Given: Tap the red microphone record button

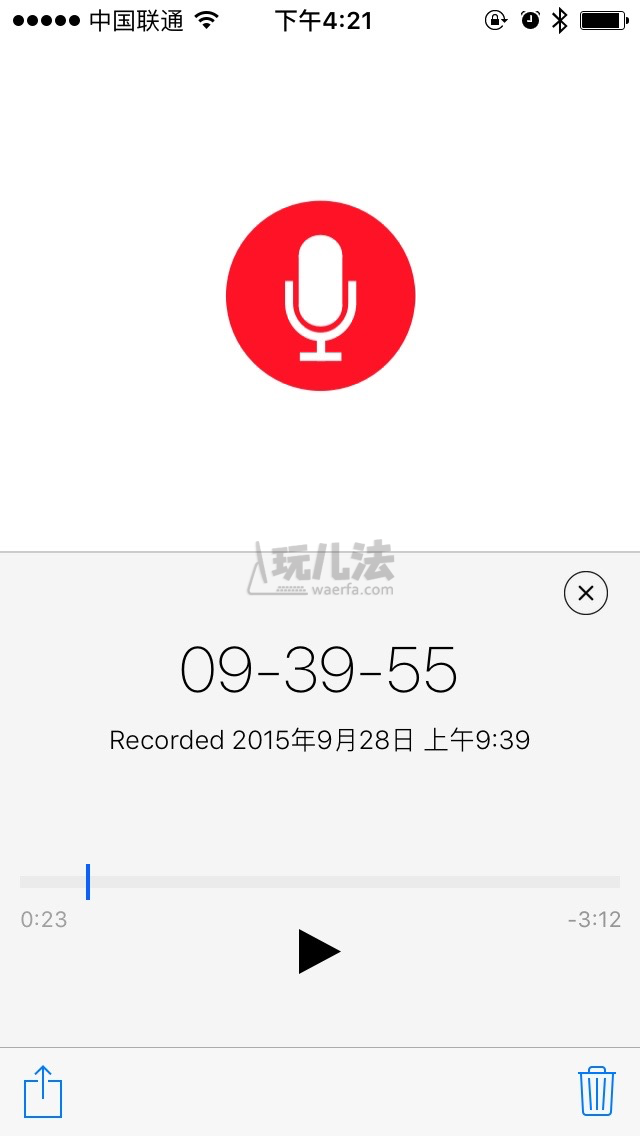Looking at the screenshot, I should click(x=320, y=296).
